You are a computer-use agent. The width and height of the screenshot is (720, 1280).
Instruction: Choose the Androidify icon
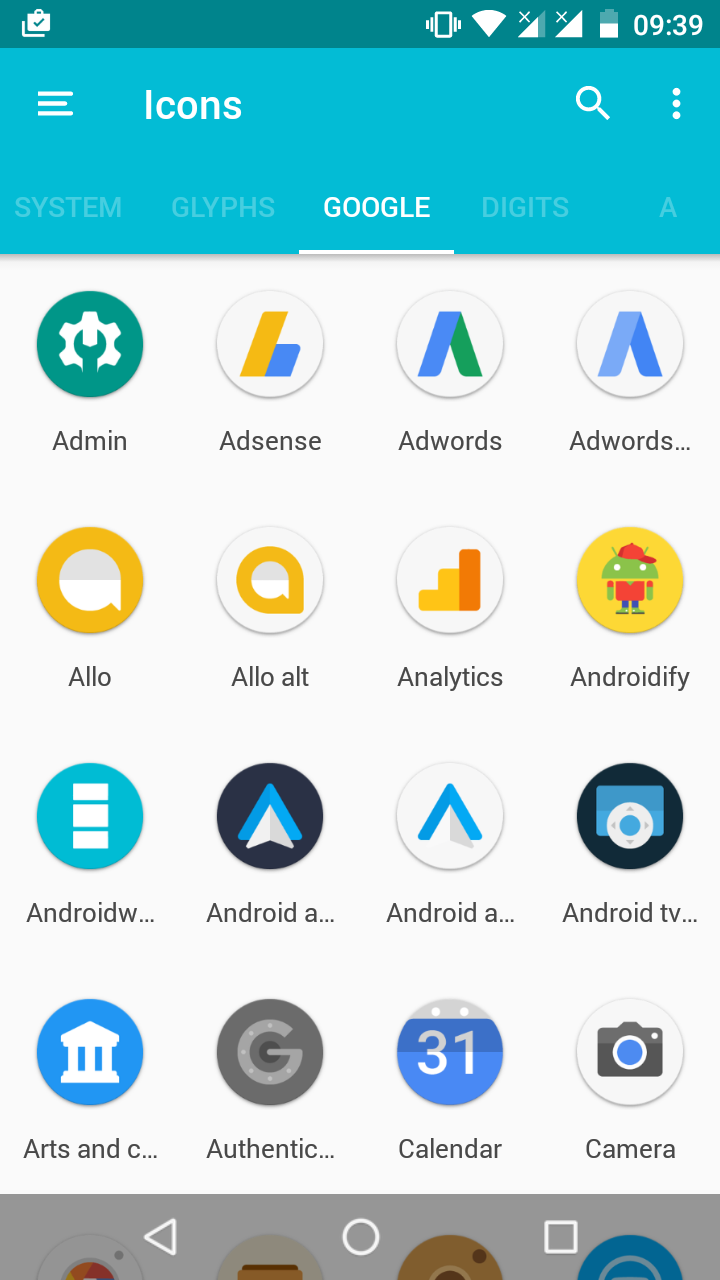(630, 581)
